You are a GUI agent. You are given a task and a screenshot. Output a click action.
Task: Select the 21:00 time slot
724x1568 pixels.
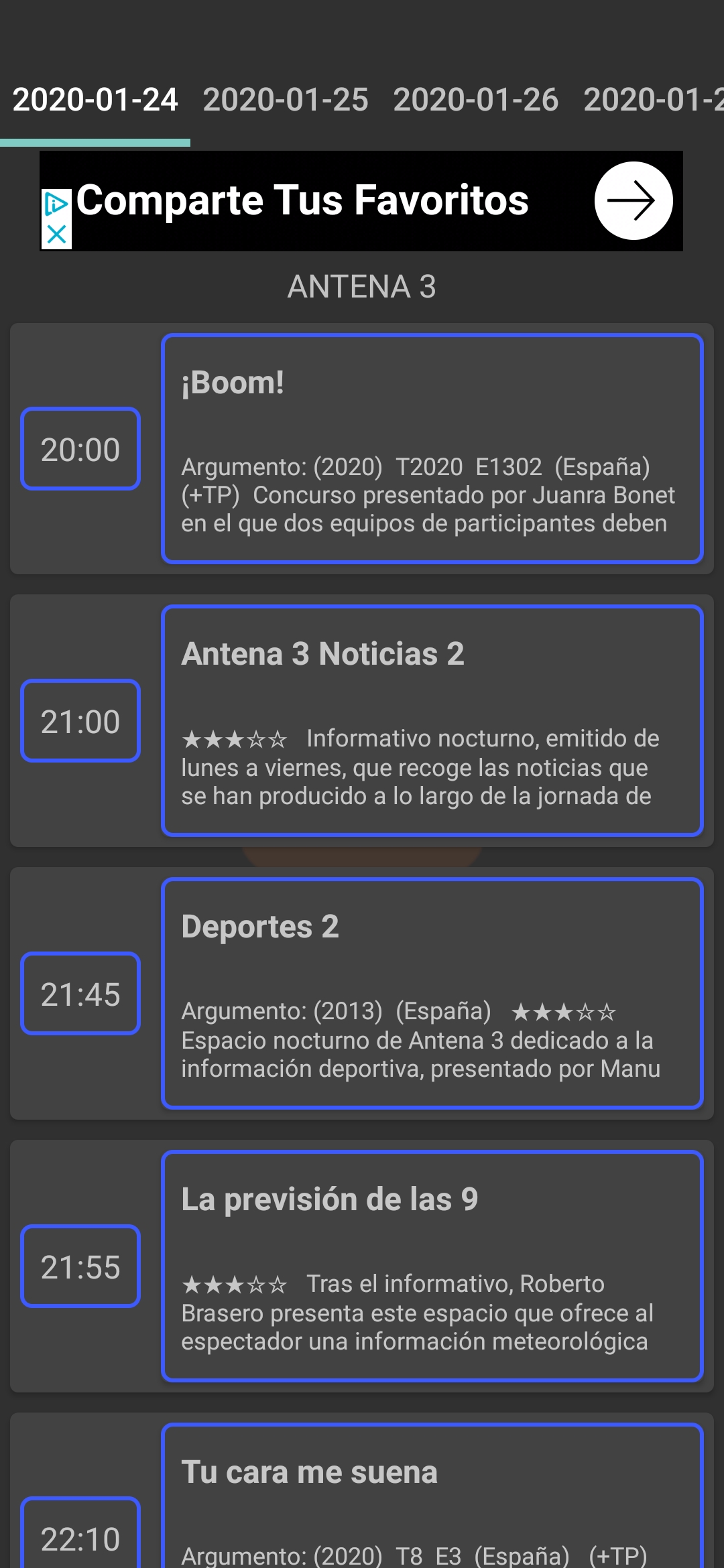80,721
